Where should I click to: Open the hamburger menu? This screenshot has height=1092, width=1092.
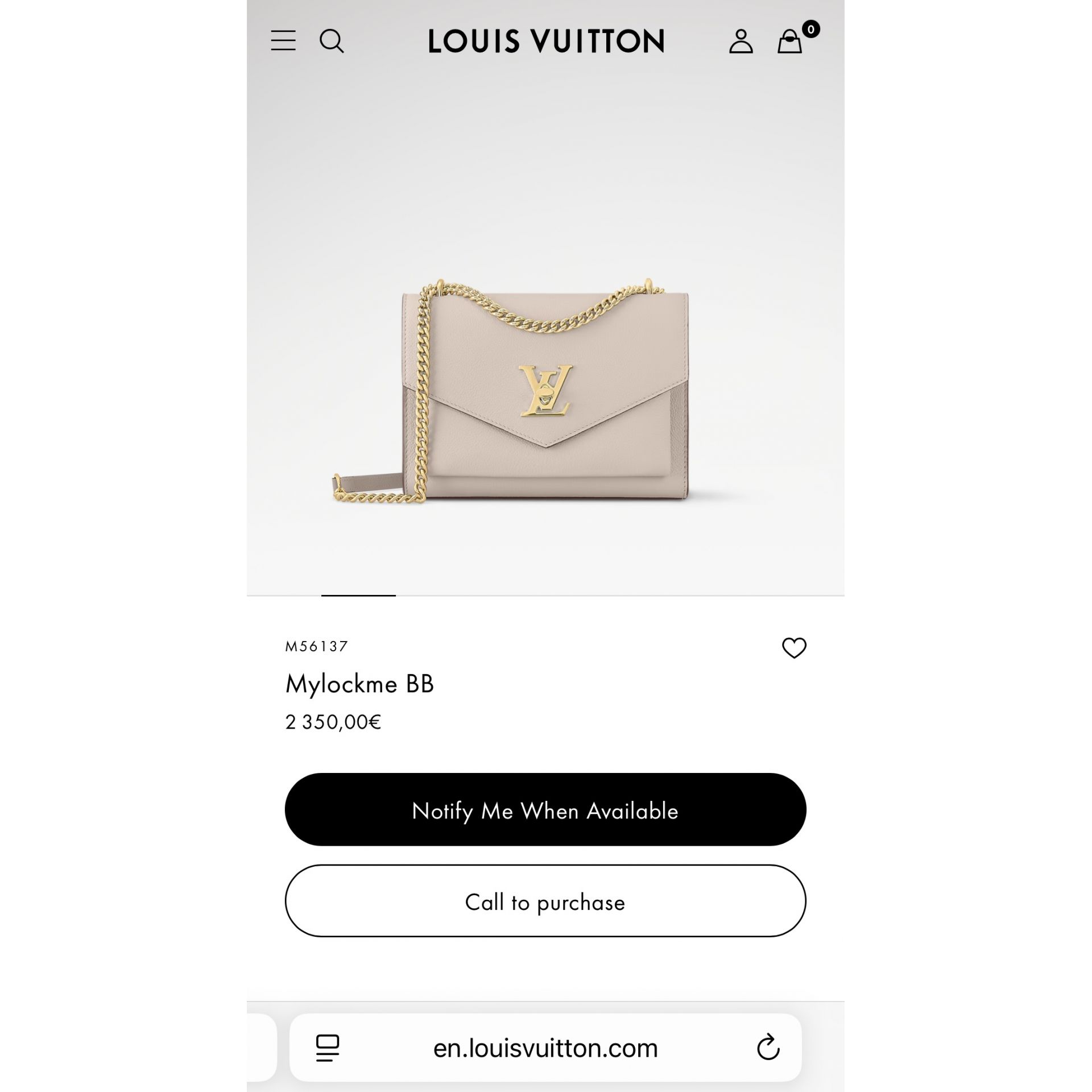pyautogui.click(x=283, y=41)
